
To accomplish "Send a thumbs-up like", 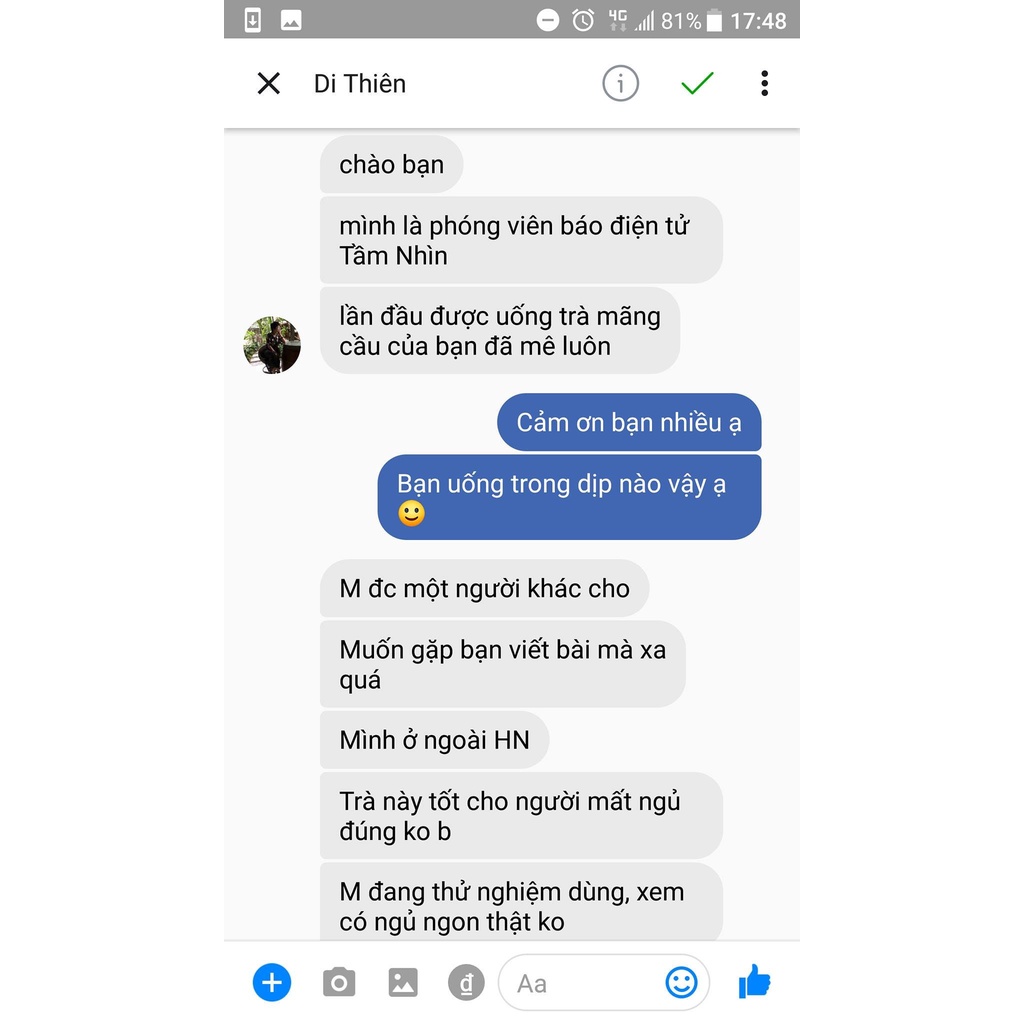I will tap(755, 983).
